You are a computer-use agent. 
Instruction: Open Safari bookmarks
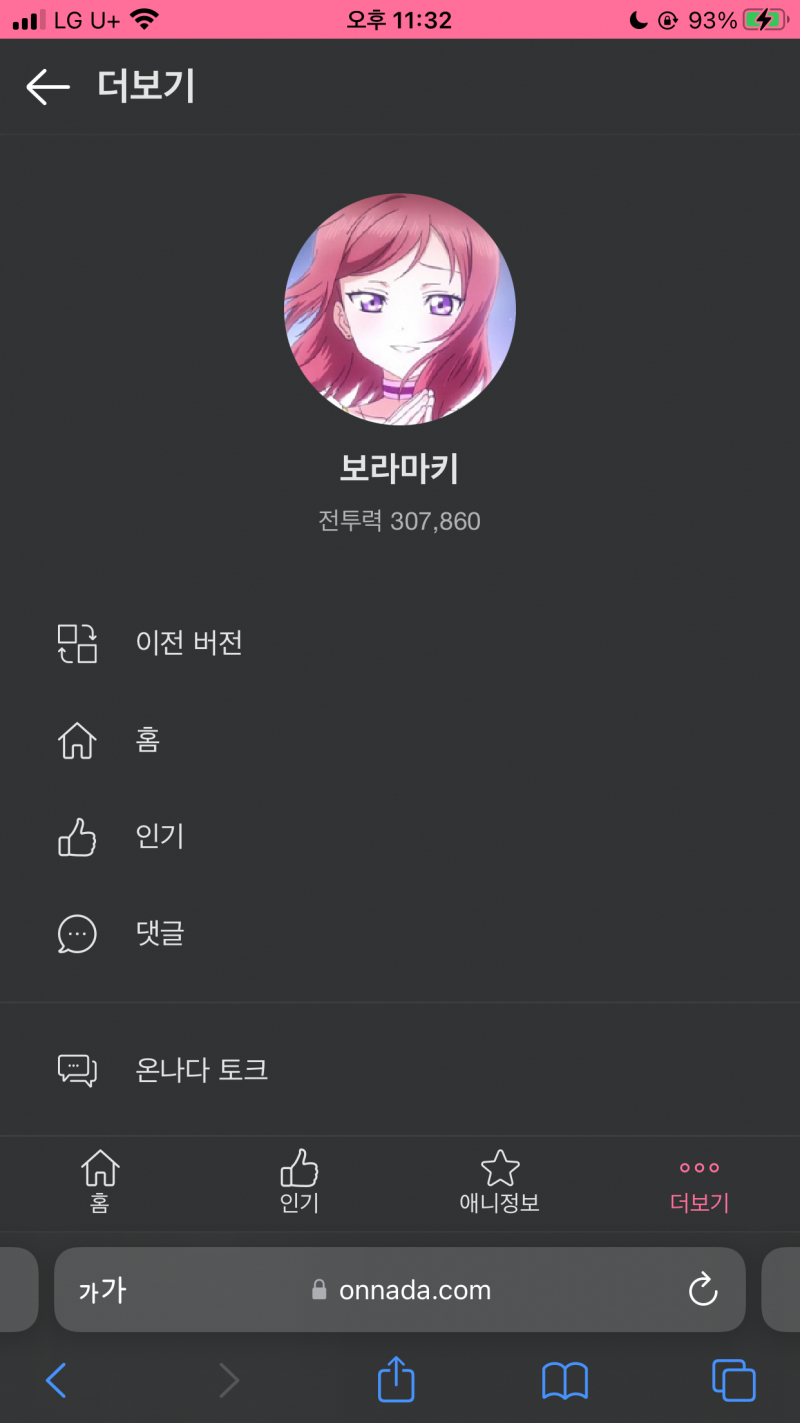565,1381
